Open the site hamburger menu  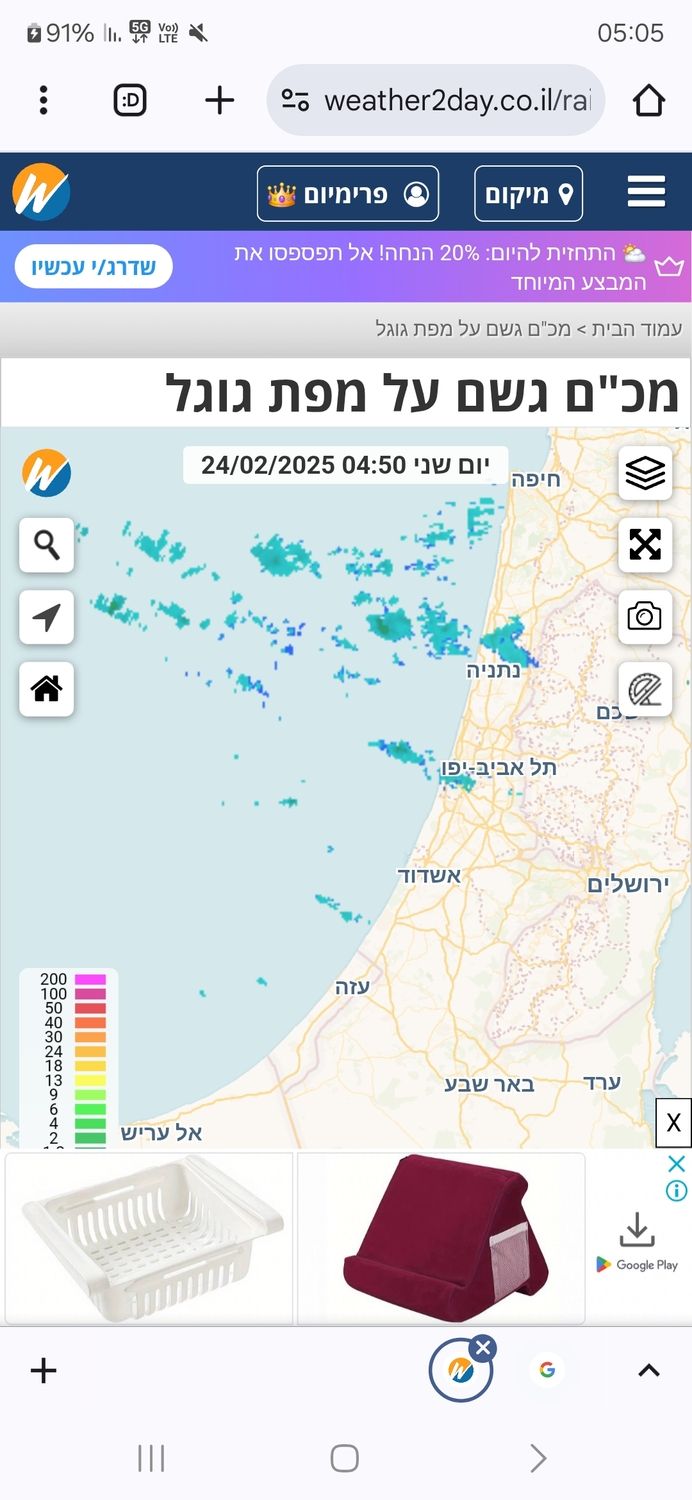click(x=646, y=192)
